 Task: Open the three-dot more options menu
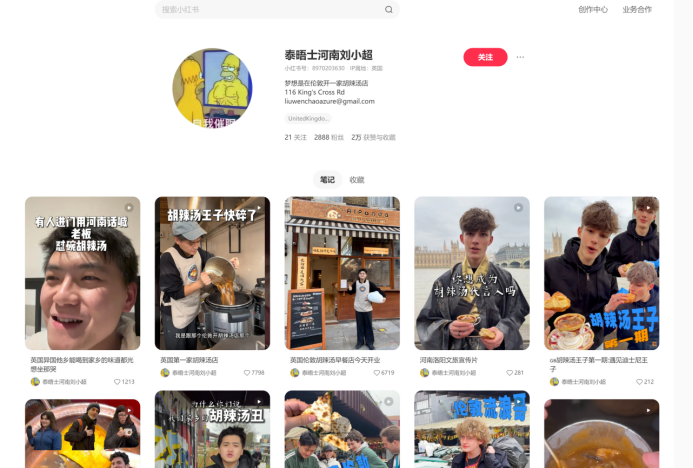click(x=520, y=58)
